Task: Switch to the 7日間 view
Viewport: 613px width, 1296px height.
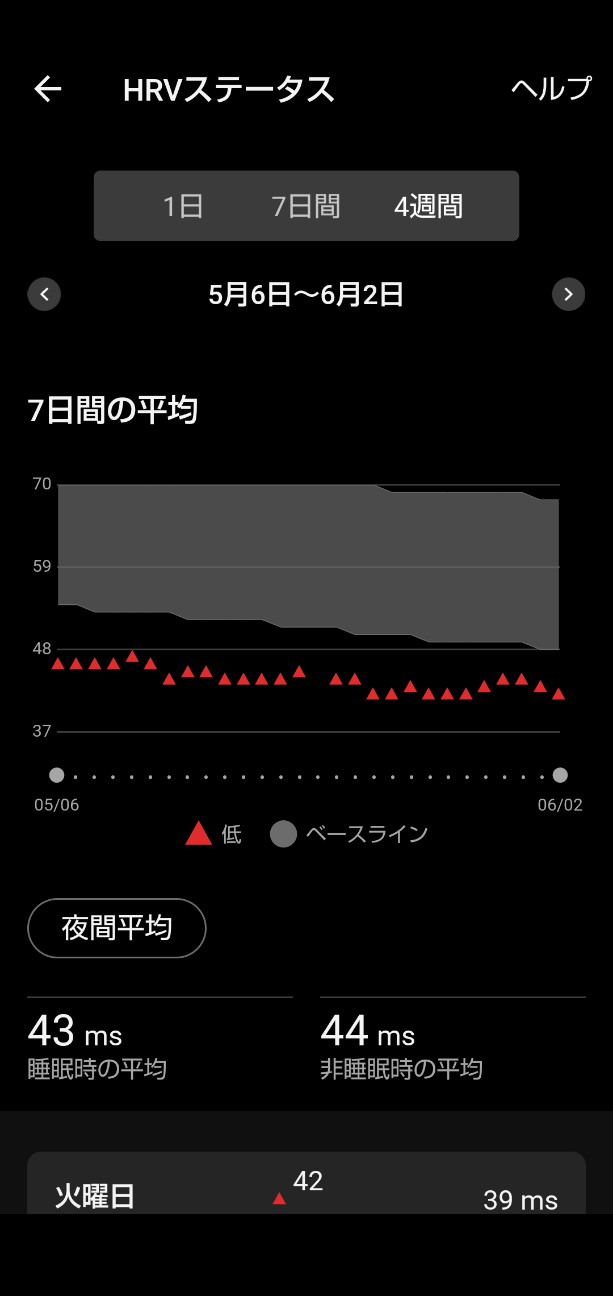Action: pos(306,207)
